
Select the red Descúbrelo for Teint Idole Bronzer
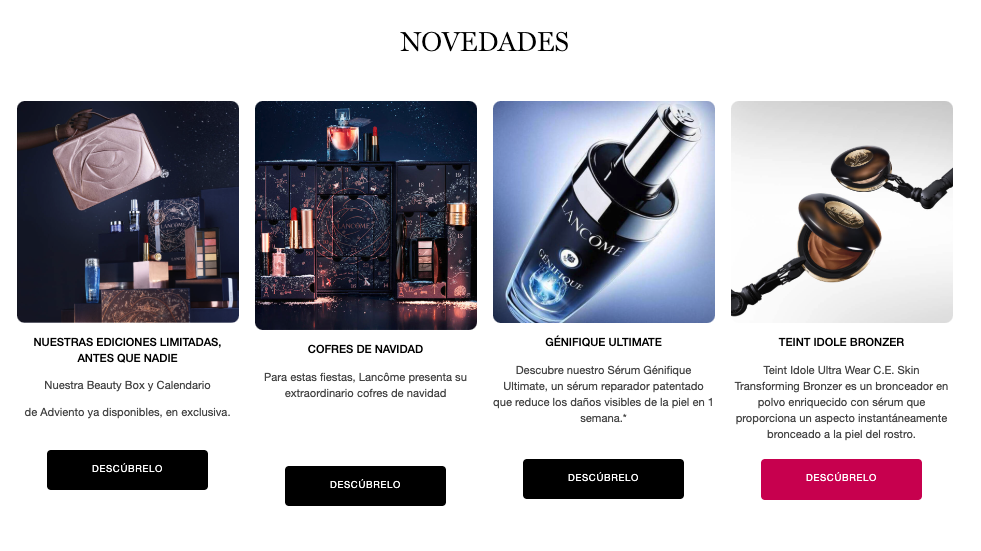pyautogui.click(x=841, y=478)
